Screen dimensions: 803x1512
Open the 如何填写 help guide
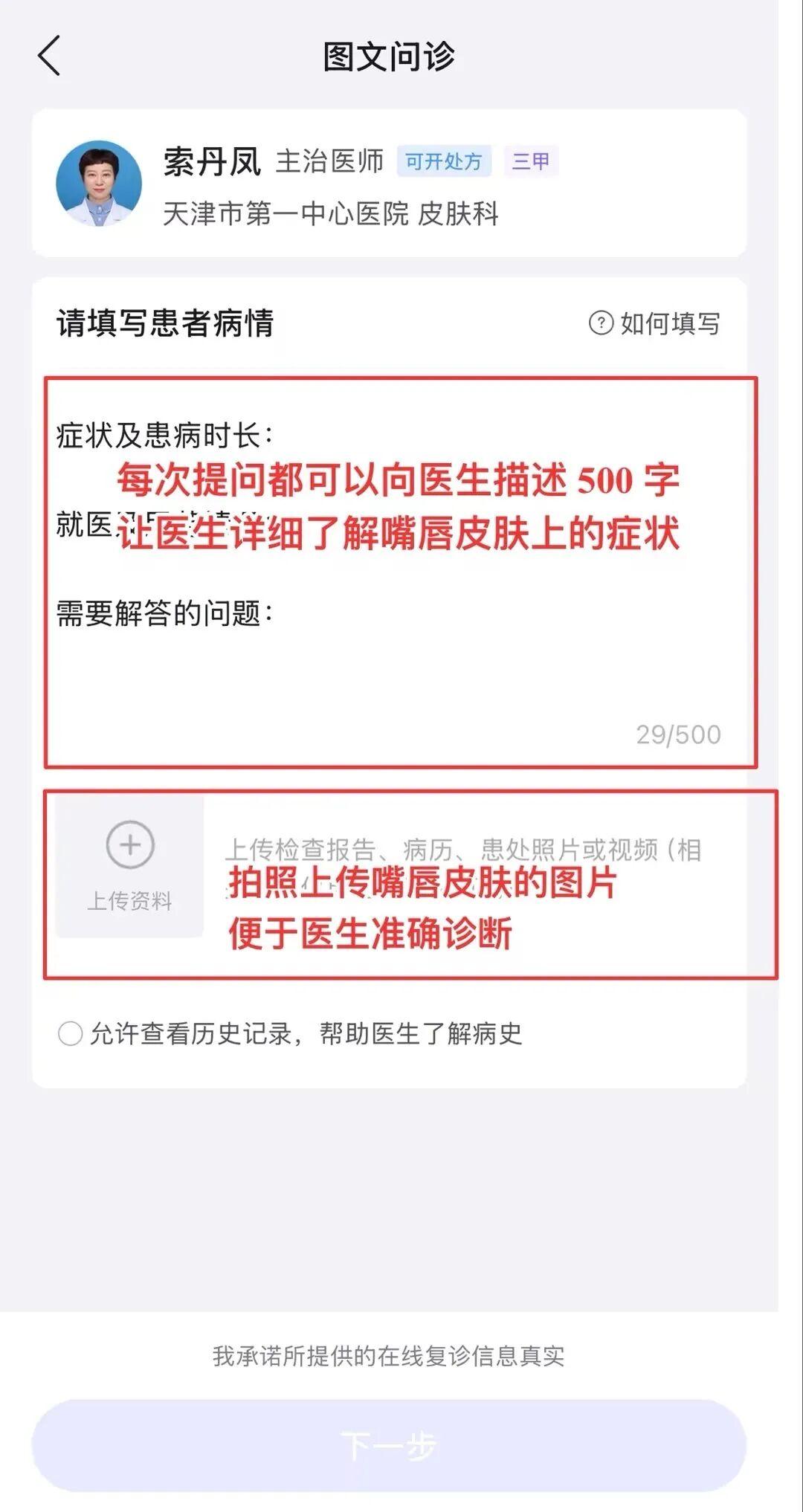[655, 323]
